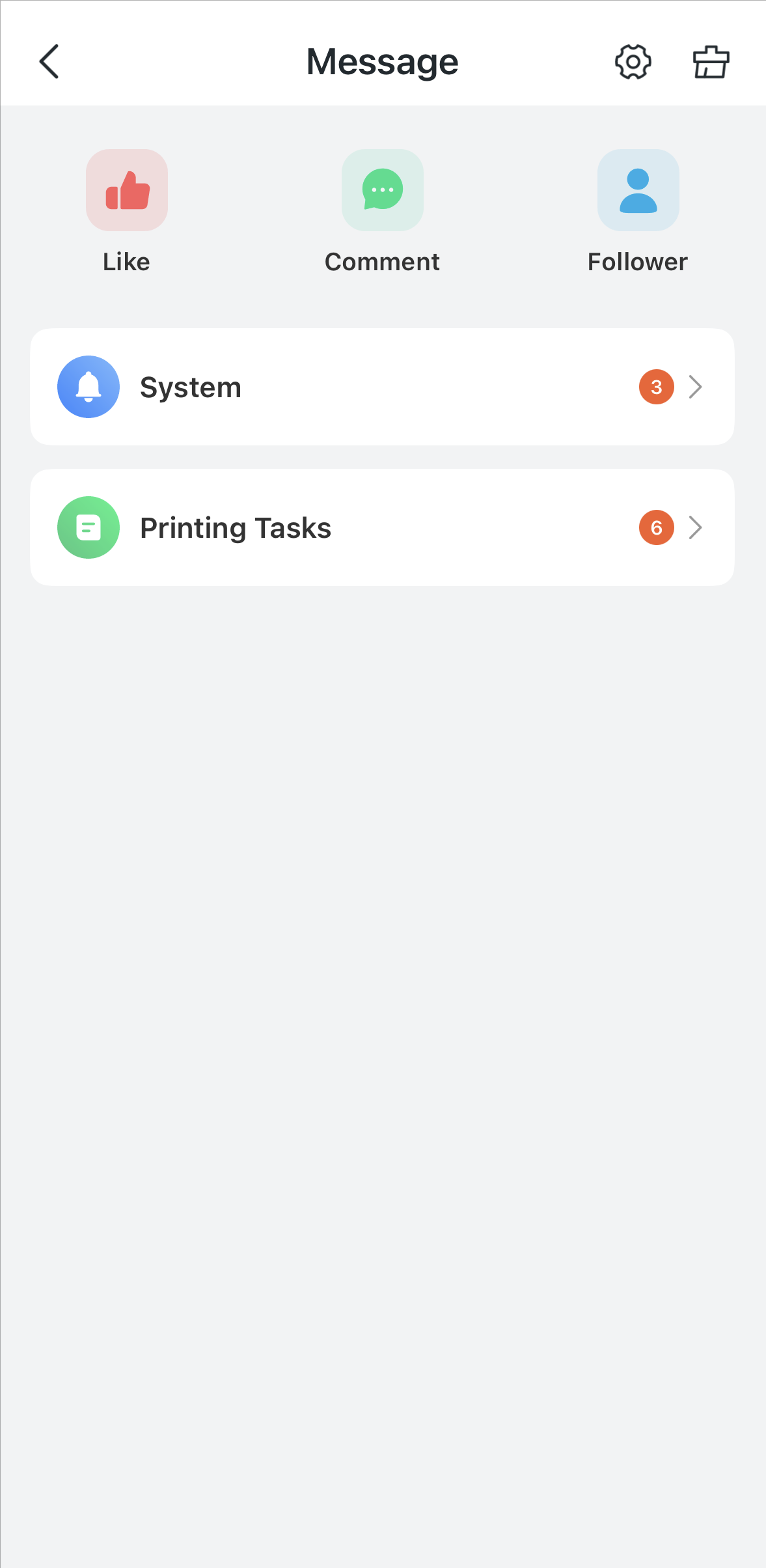The height and width of the screenshot is (1568, 766).
Task: Tap the clear-all broom icon
Action: (711, 62)
